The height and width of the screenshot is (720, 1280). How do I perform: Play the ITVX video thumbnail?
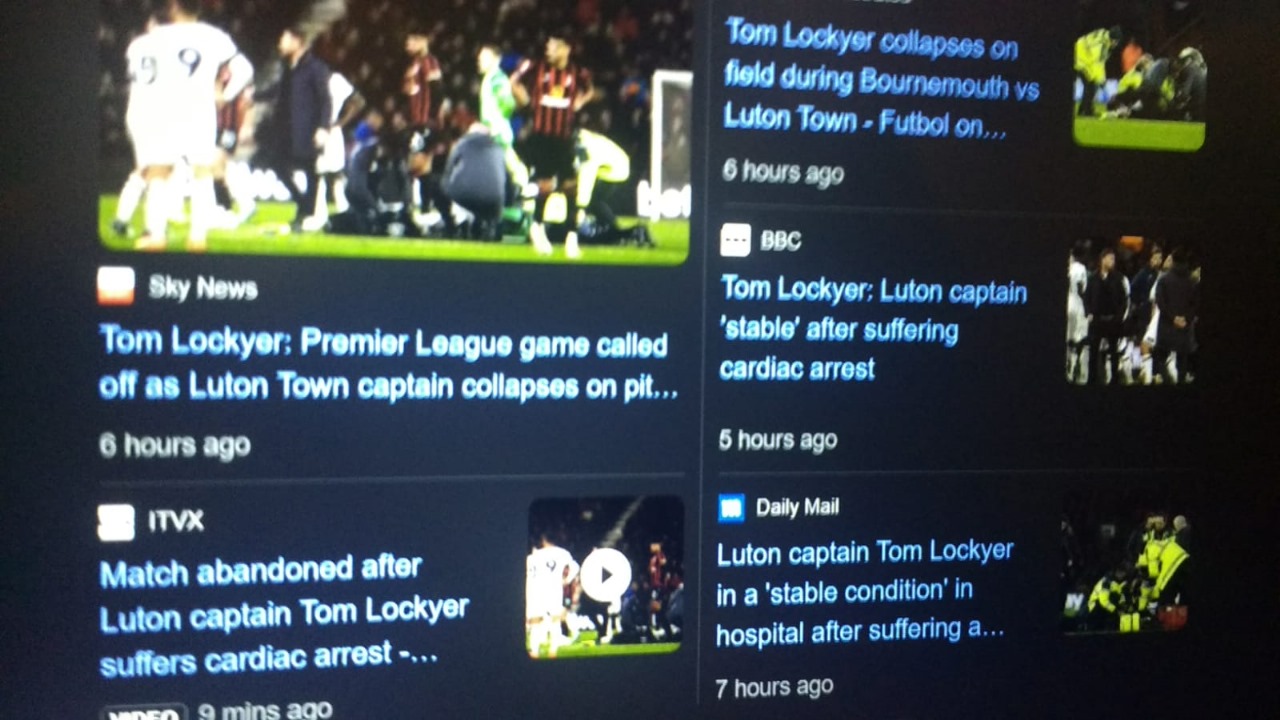click(x=605, y=575)
